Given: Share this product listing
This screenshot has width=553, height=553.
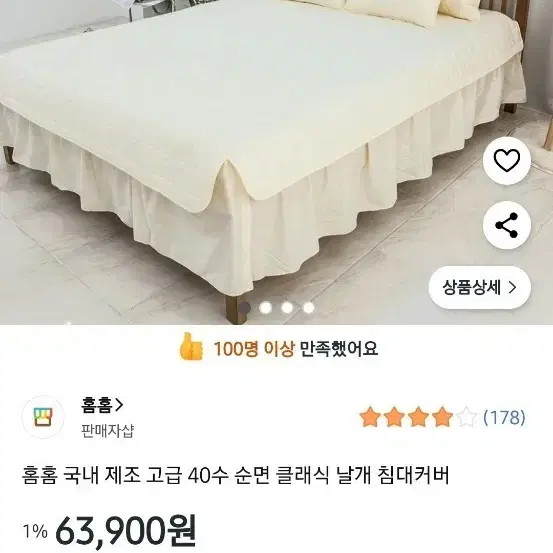Looking at the screenshot, I should click(506, 225).
